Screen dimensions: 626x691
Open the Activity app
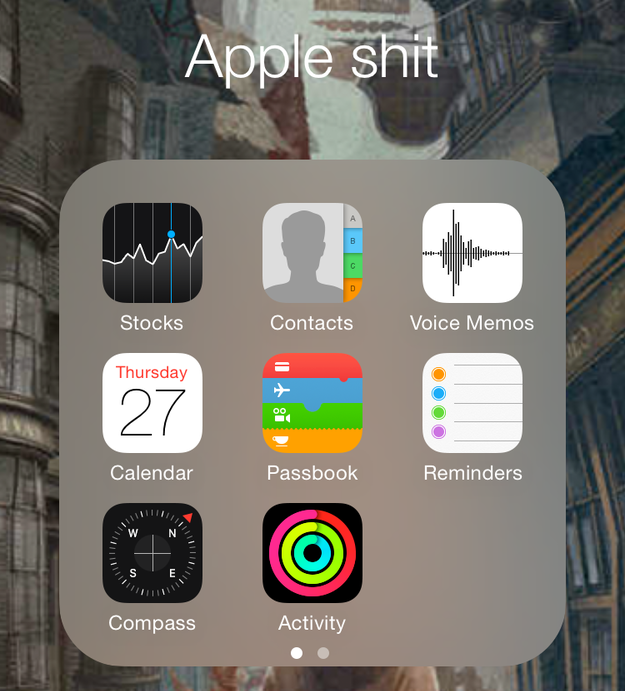[312, 553]
